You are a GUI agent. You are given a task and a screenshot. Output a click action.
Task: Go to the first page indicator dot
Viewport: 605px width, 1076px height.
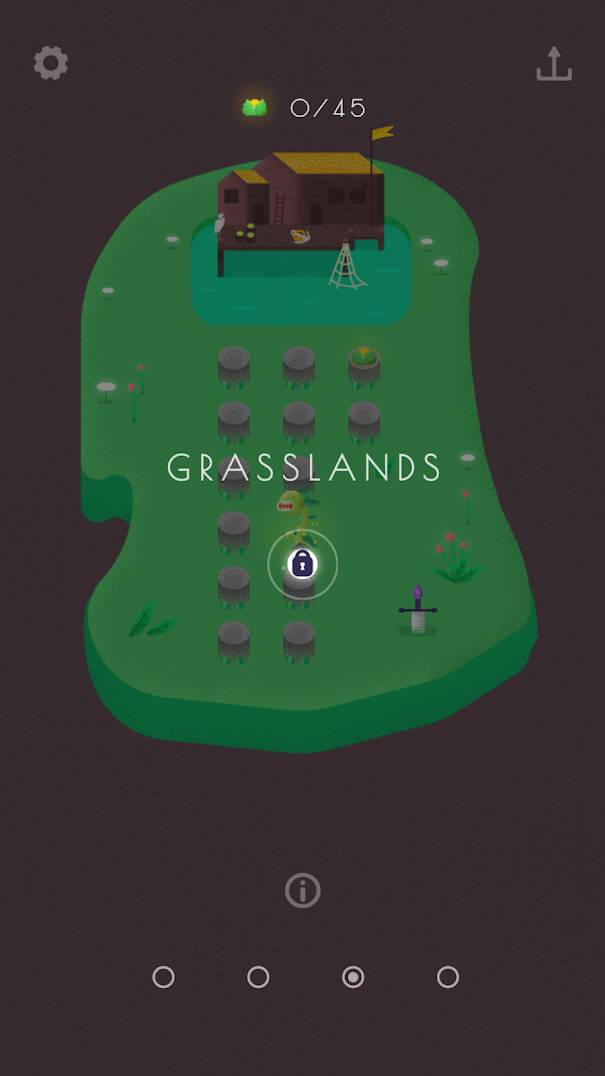[x=163, y=976]
